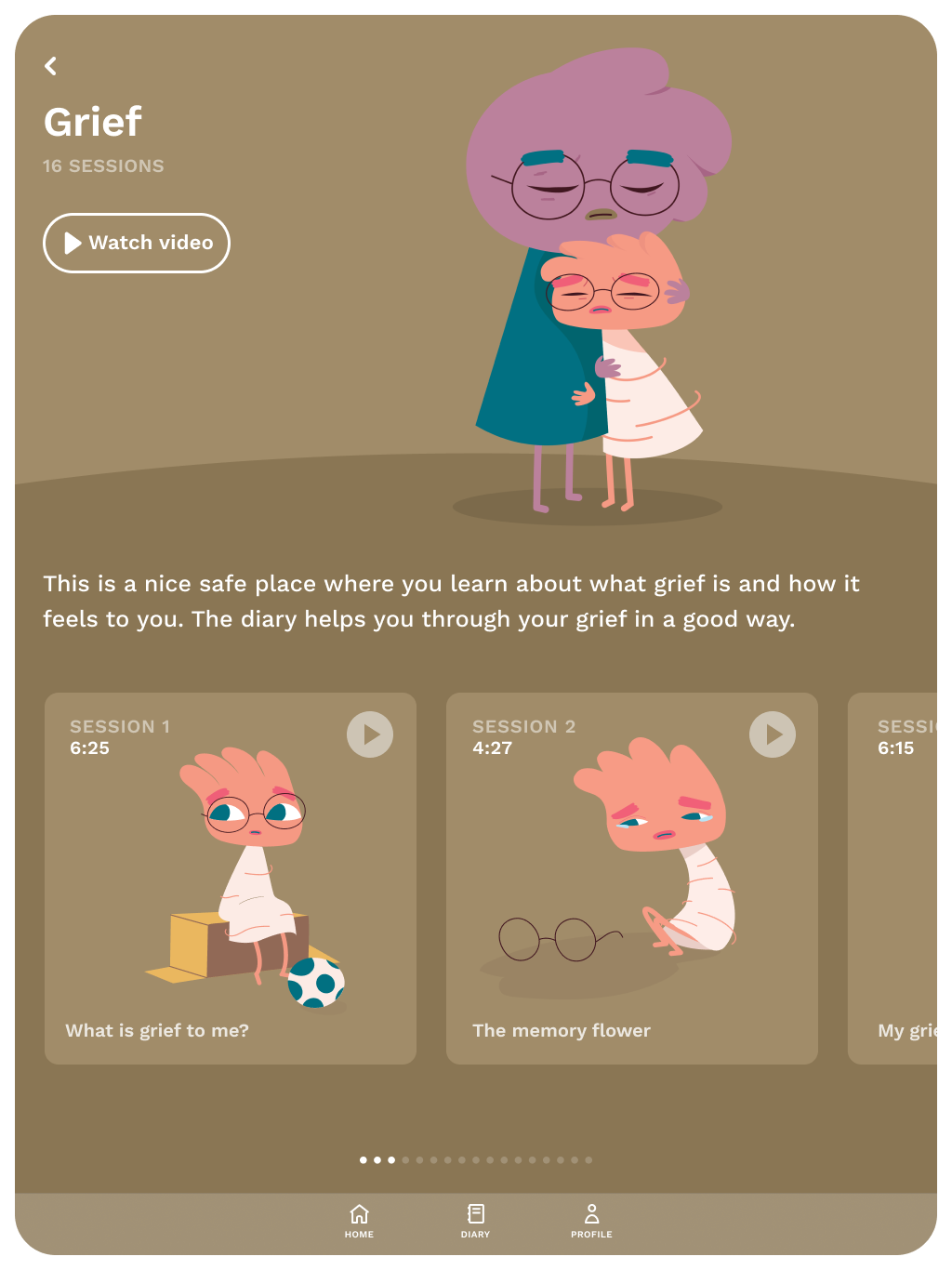Tap the Watch video button

(x=137, y=243)
